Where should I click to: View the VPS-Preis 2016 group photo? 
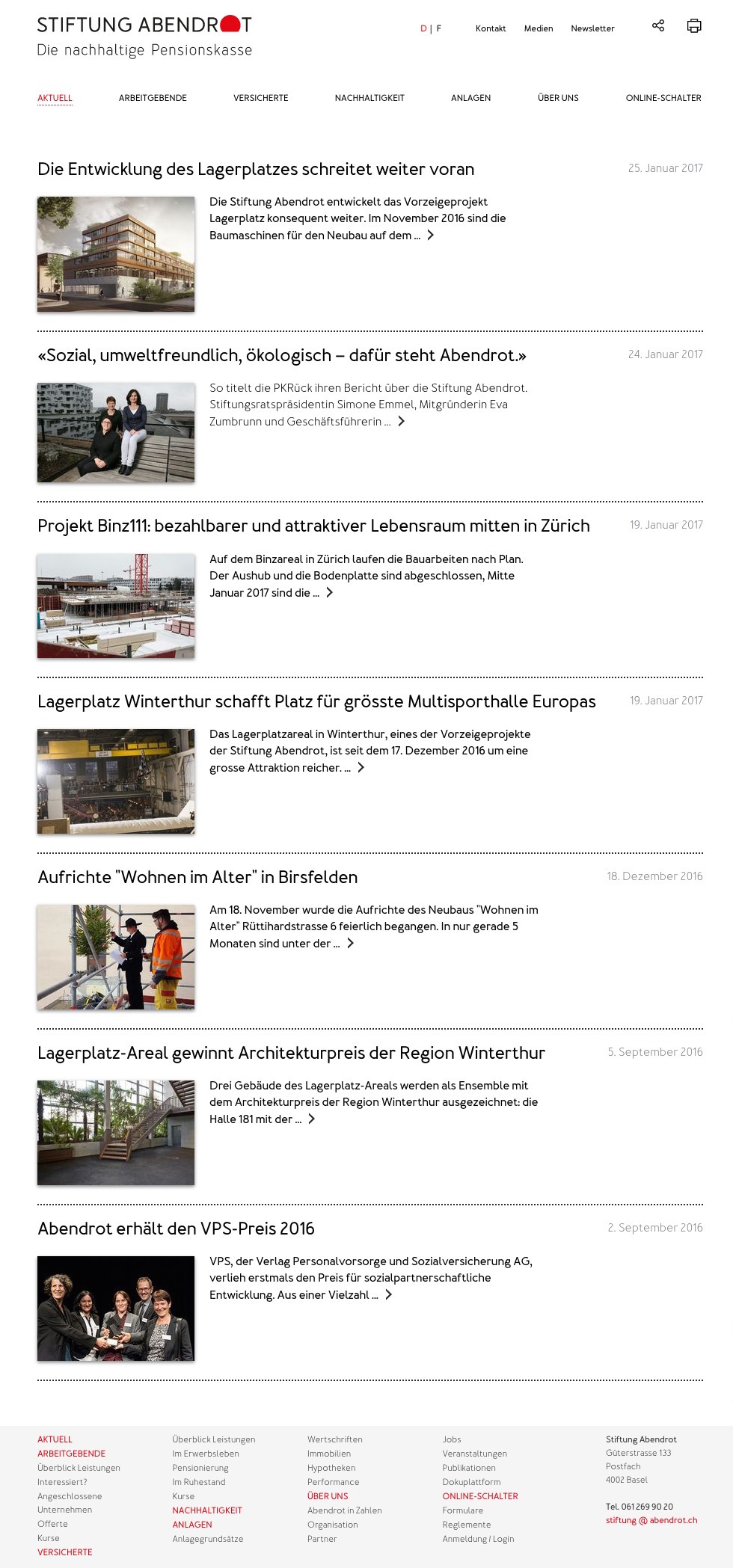[x=116, y=1309]
